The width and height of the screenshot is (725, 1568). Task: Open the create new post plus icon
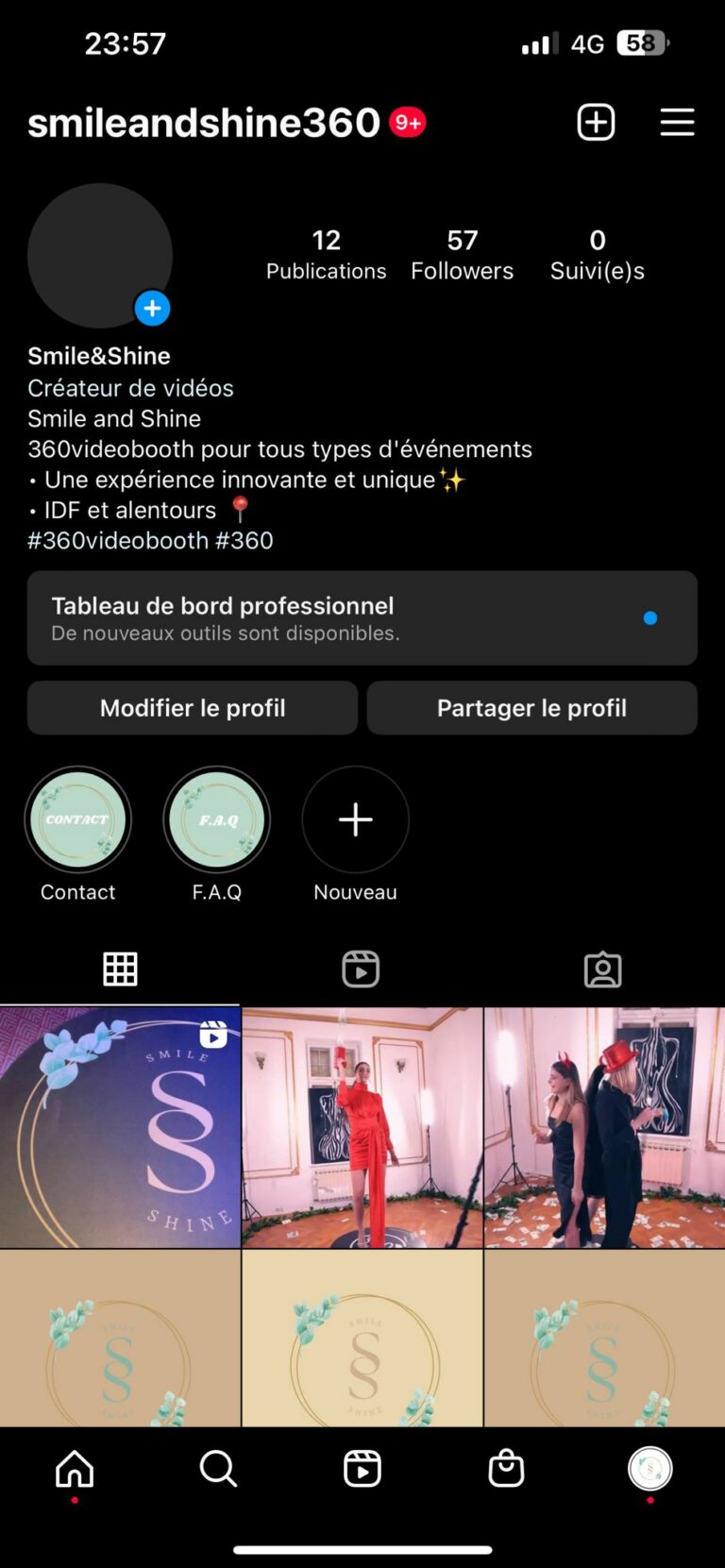(596, 123)
